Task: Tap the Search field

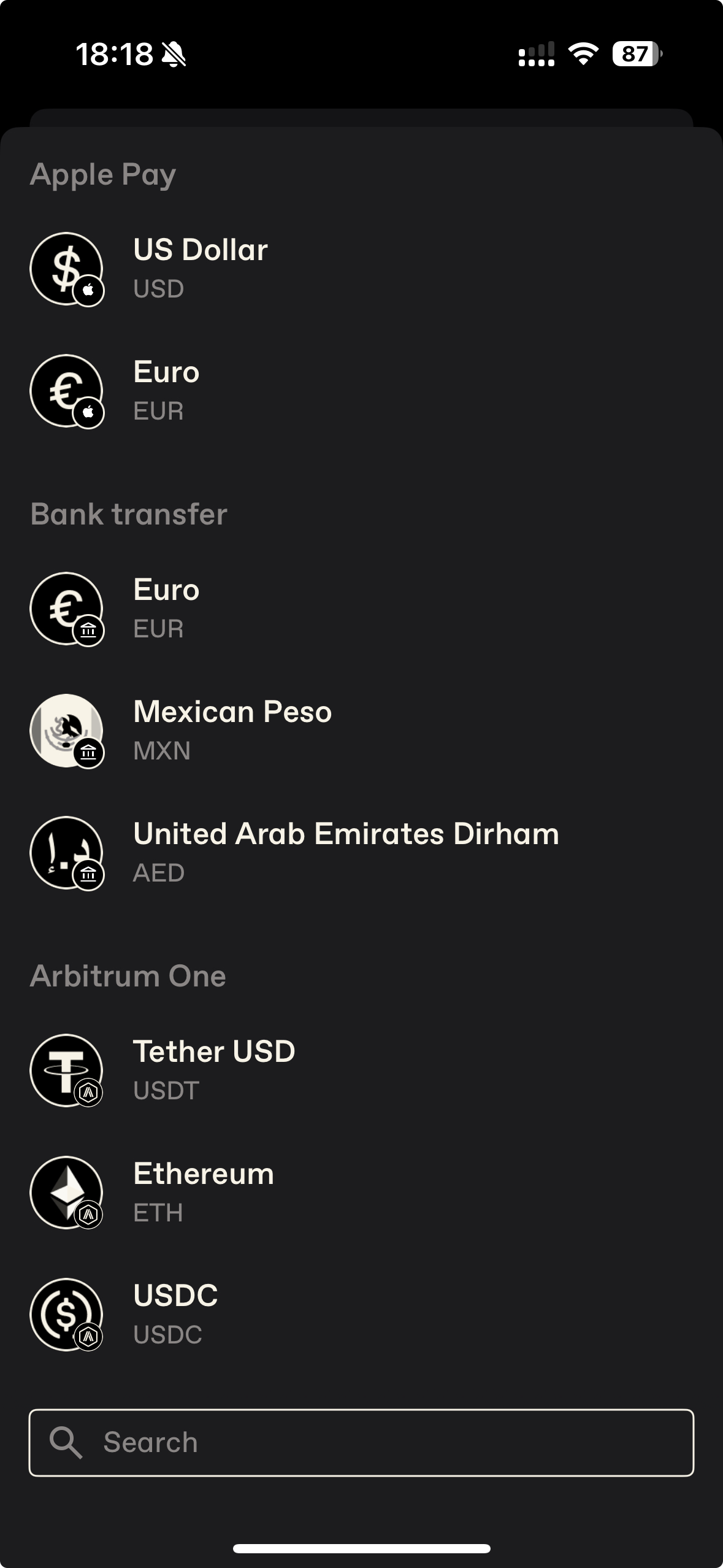Action: click(x=361, y=1442)
